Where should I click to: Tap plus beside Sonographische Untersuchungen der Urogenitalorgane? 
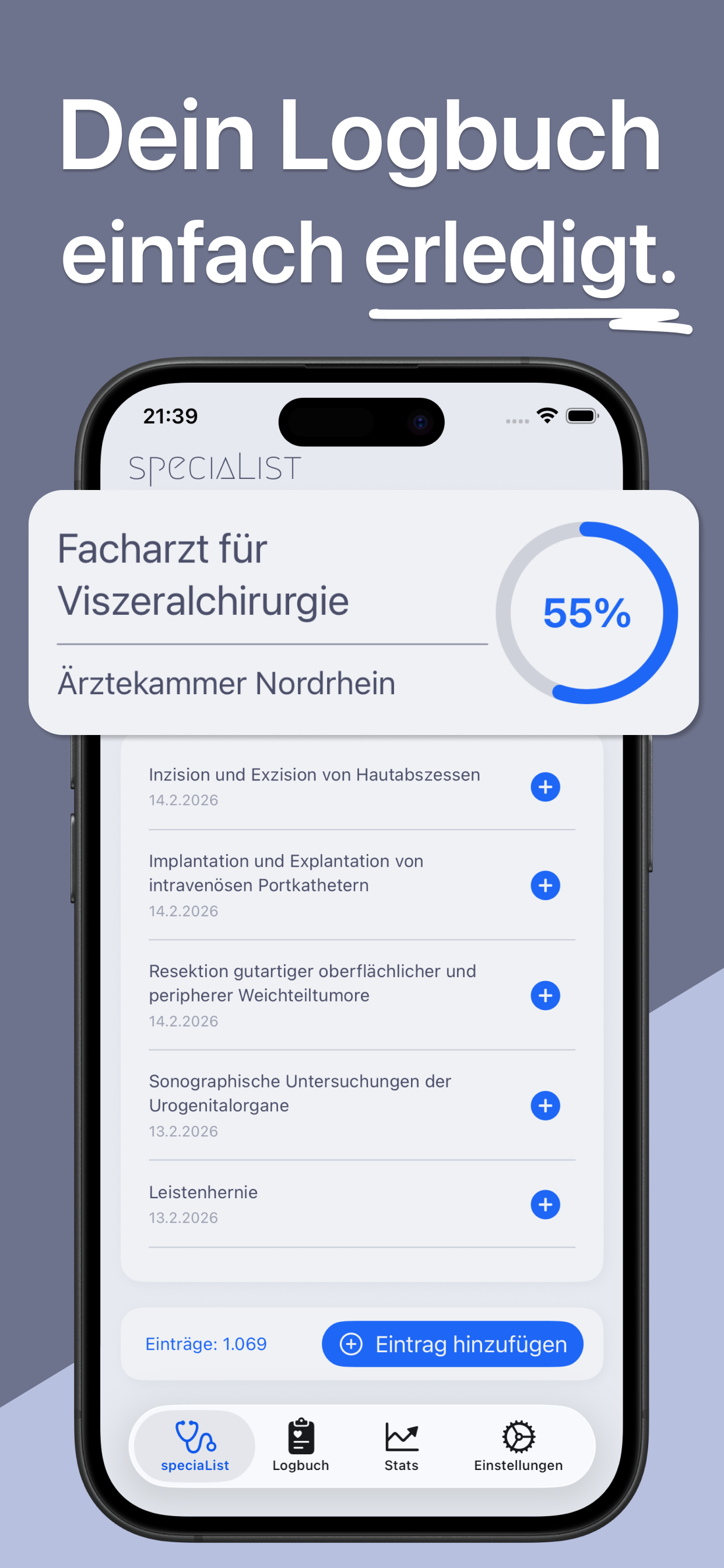pos(544,1107)
